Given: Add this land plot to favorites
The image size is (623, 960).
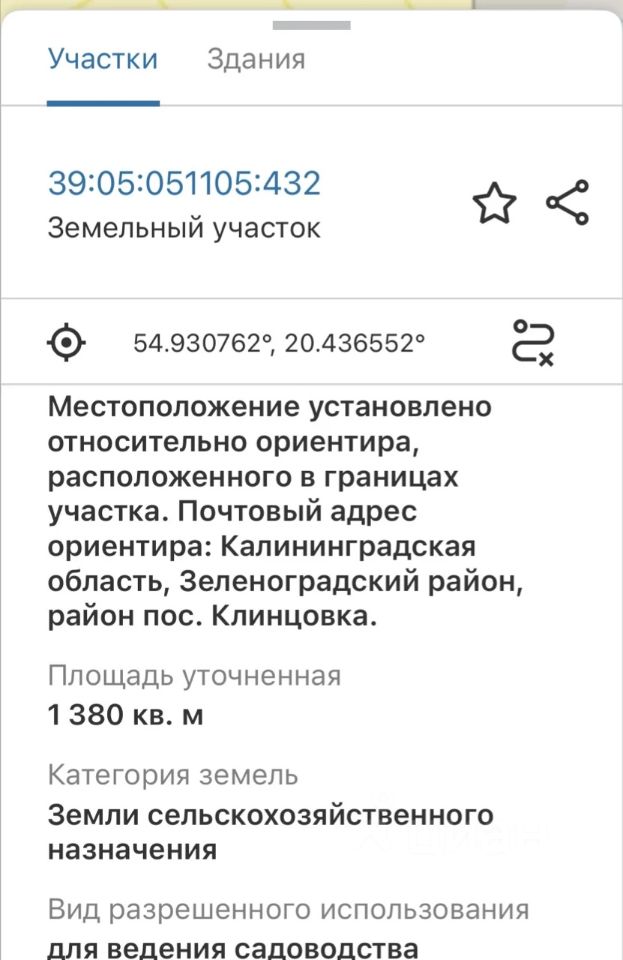Looking at the screenshot, I should pyautogui.click(x=494, y=204).
